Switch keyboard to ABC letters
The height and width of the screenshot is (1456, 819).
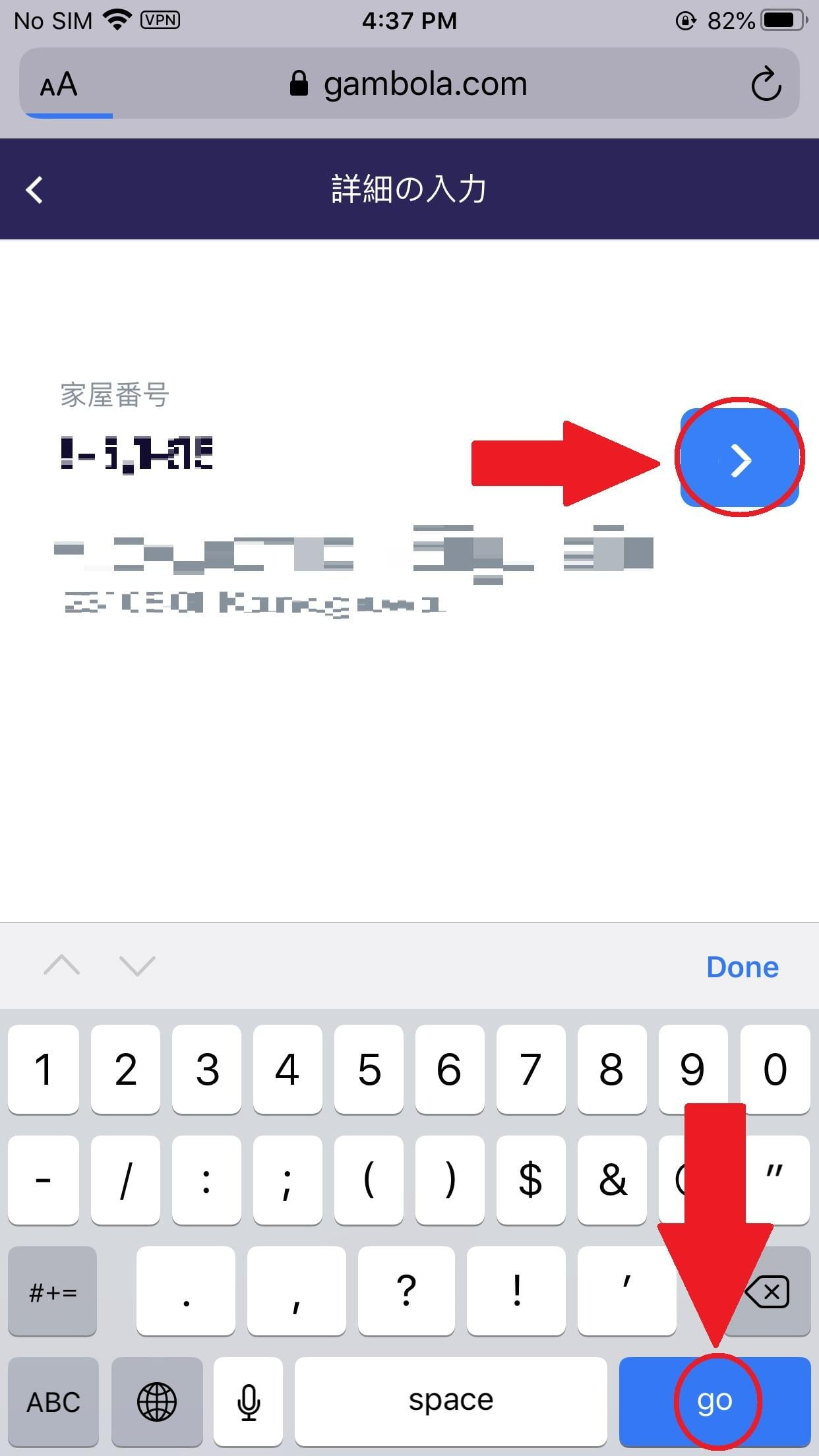[53, 1401]
